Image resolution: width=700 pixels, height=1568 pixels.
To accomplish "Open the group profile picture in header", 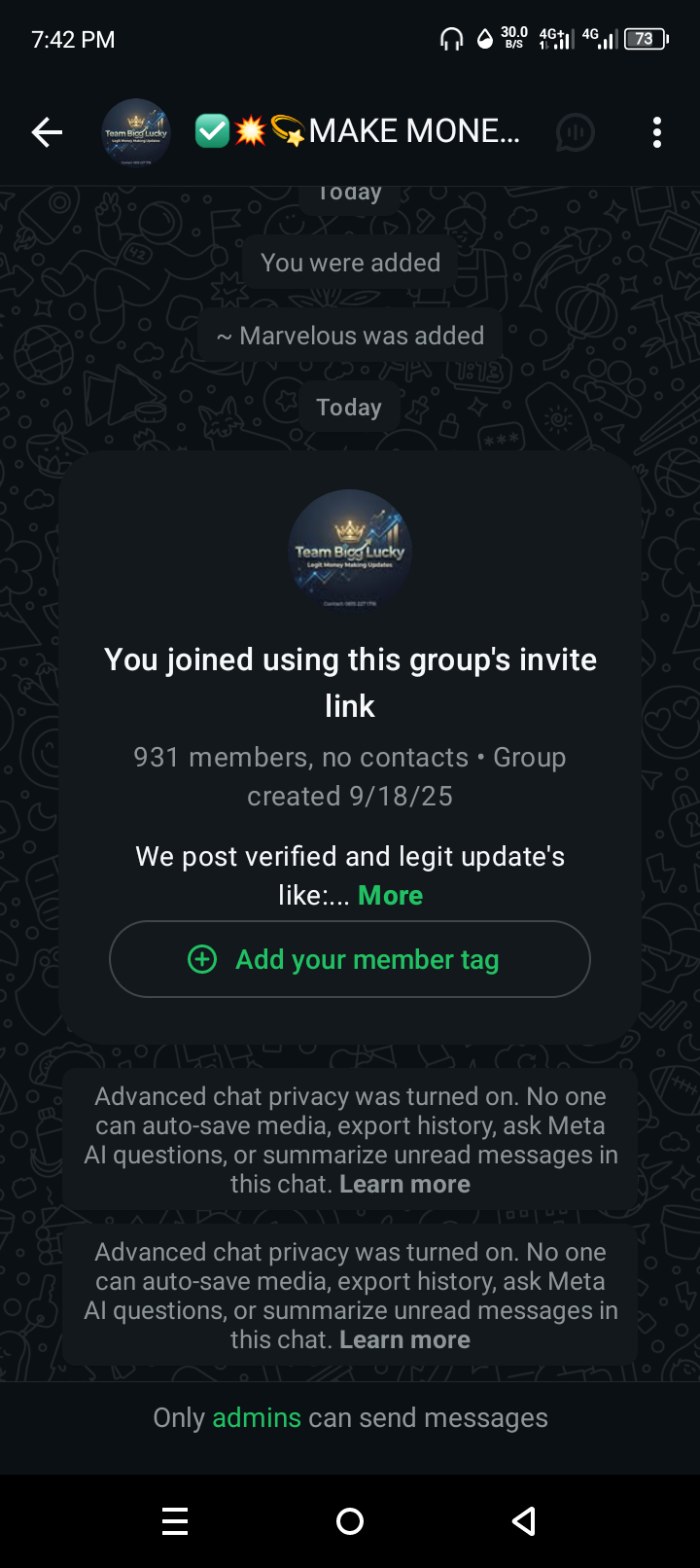I will [136, 132].
